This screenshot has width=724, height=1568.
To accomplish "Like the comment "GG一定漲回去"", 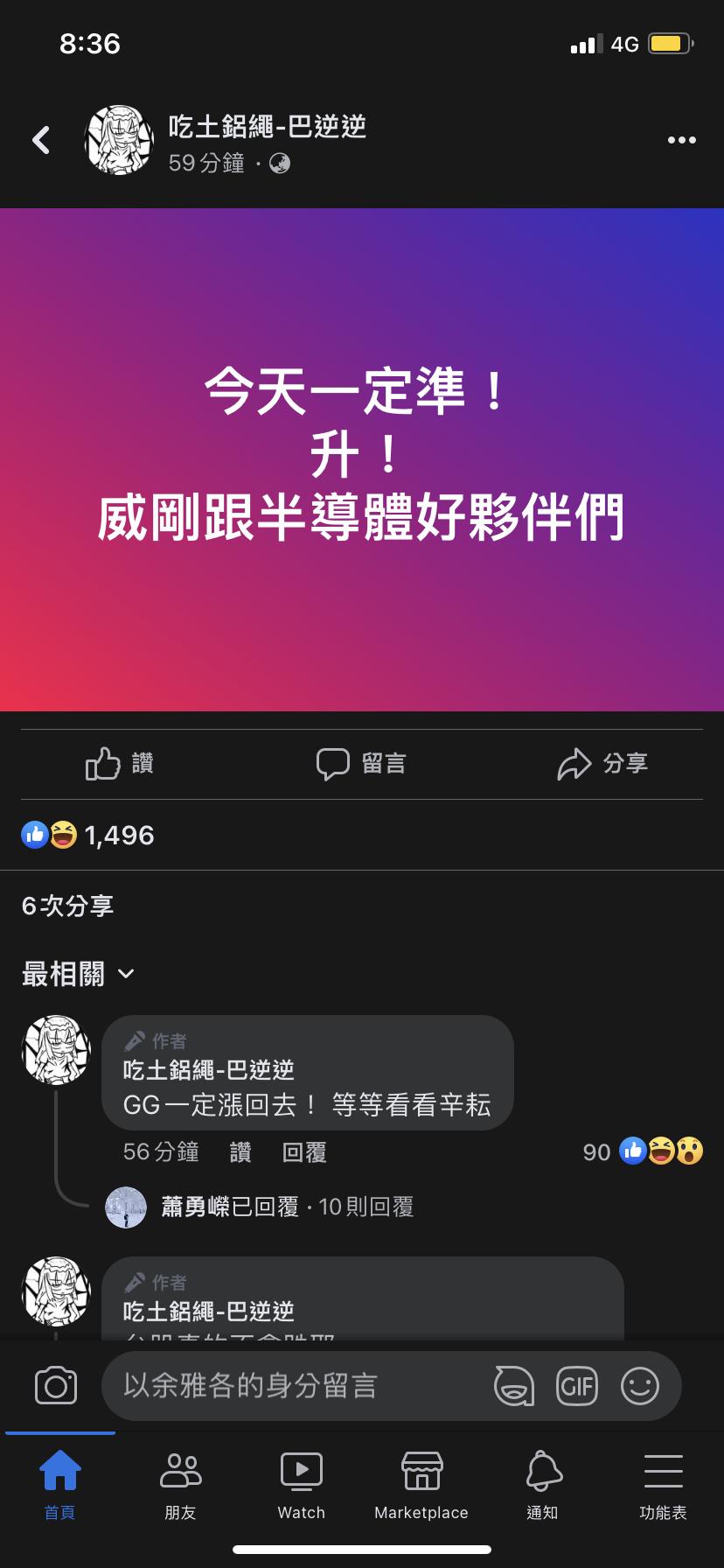I will 240,1152.
